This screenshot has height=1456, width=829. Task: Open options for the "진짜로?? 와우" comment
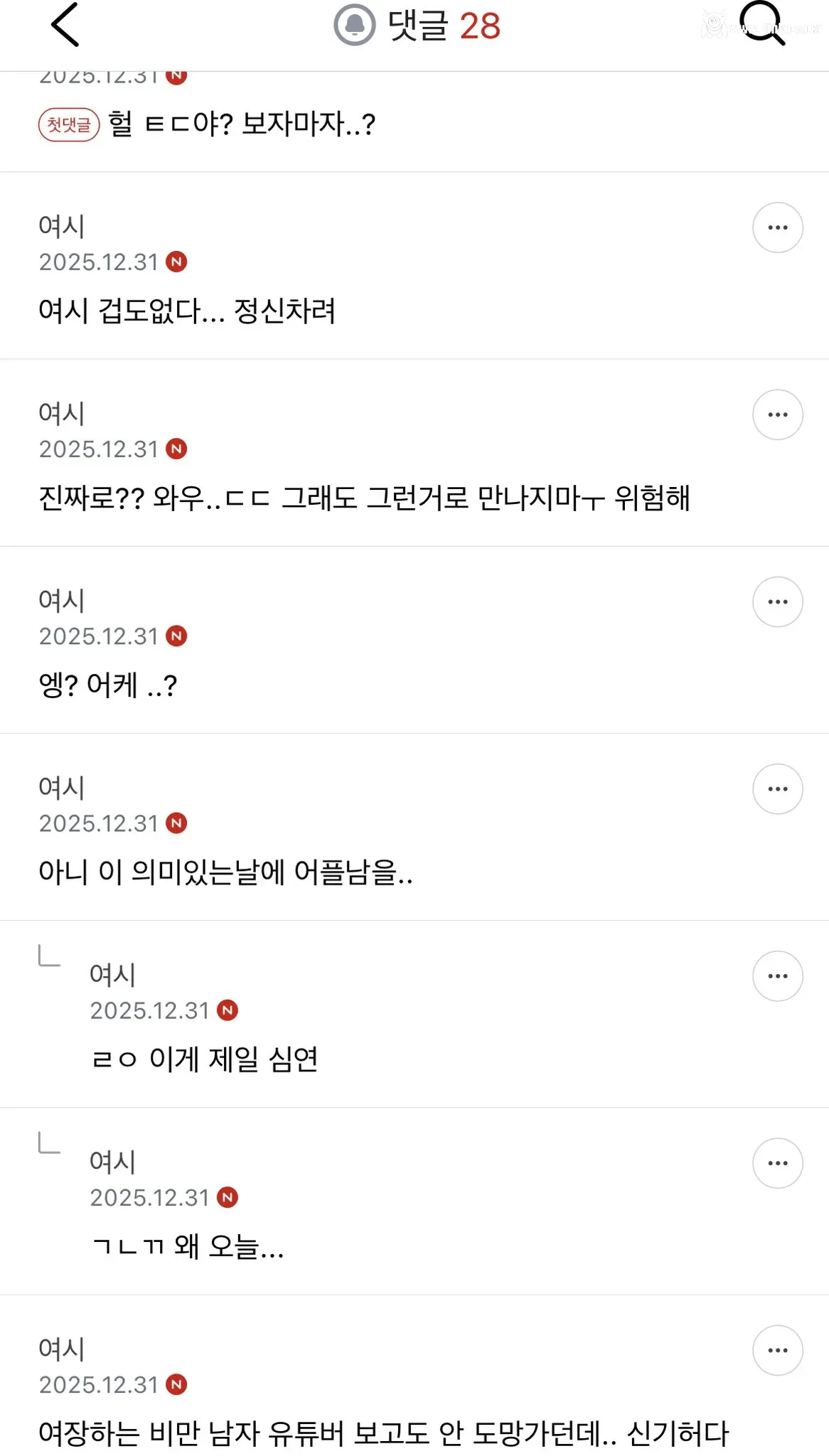click(x=777, y=414)
